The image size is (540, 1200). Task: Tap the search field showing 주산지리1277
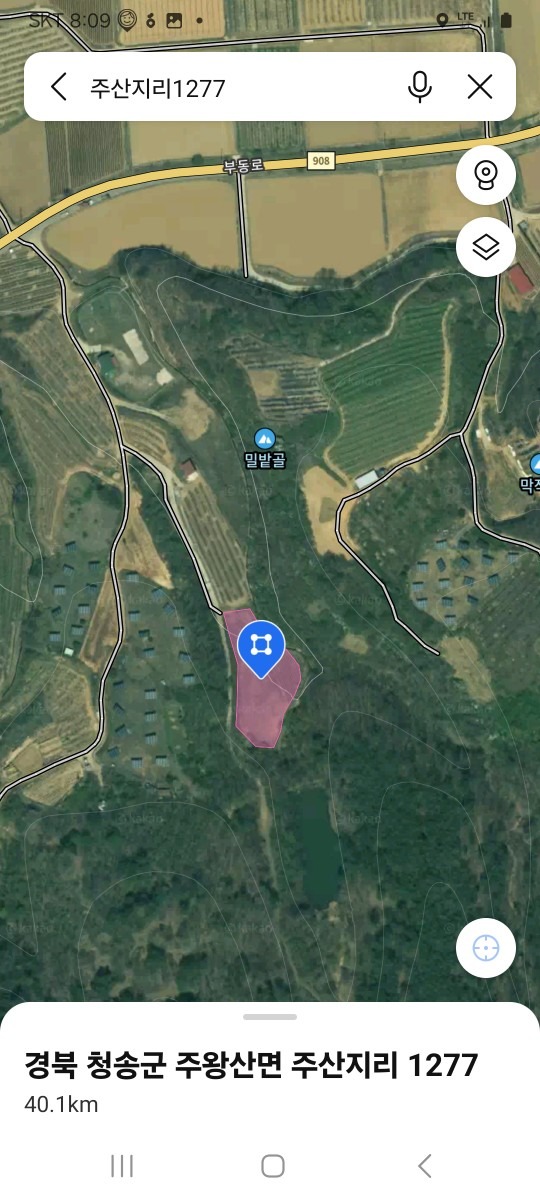(238, 87)
